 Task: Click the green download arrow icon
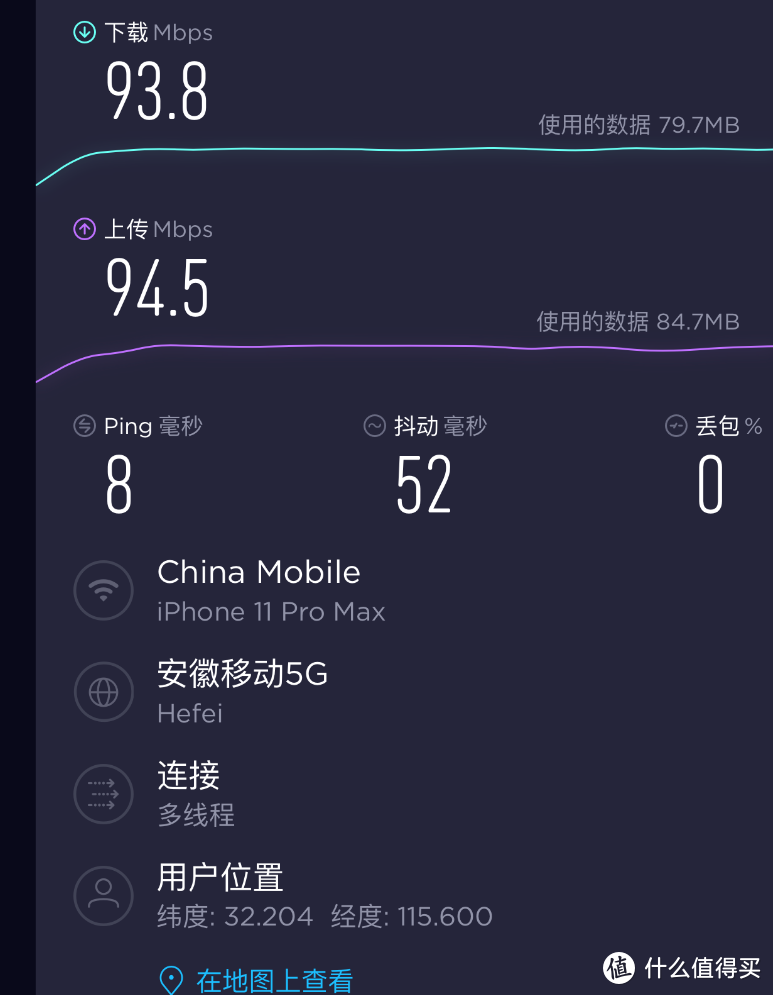(x=84, y=32)
